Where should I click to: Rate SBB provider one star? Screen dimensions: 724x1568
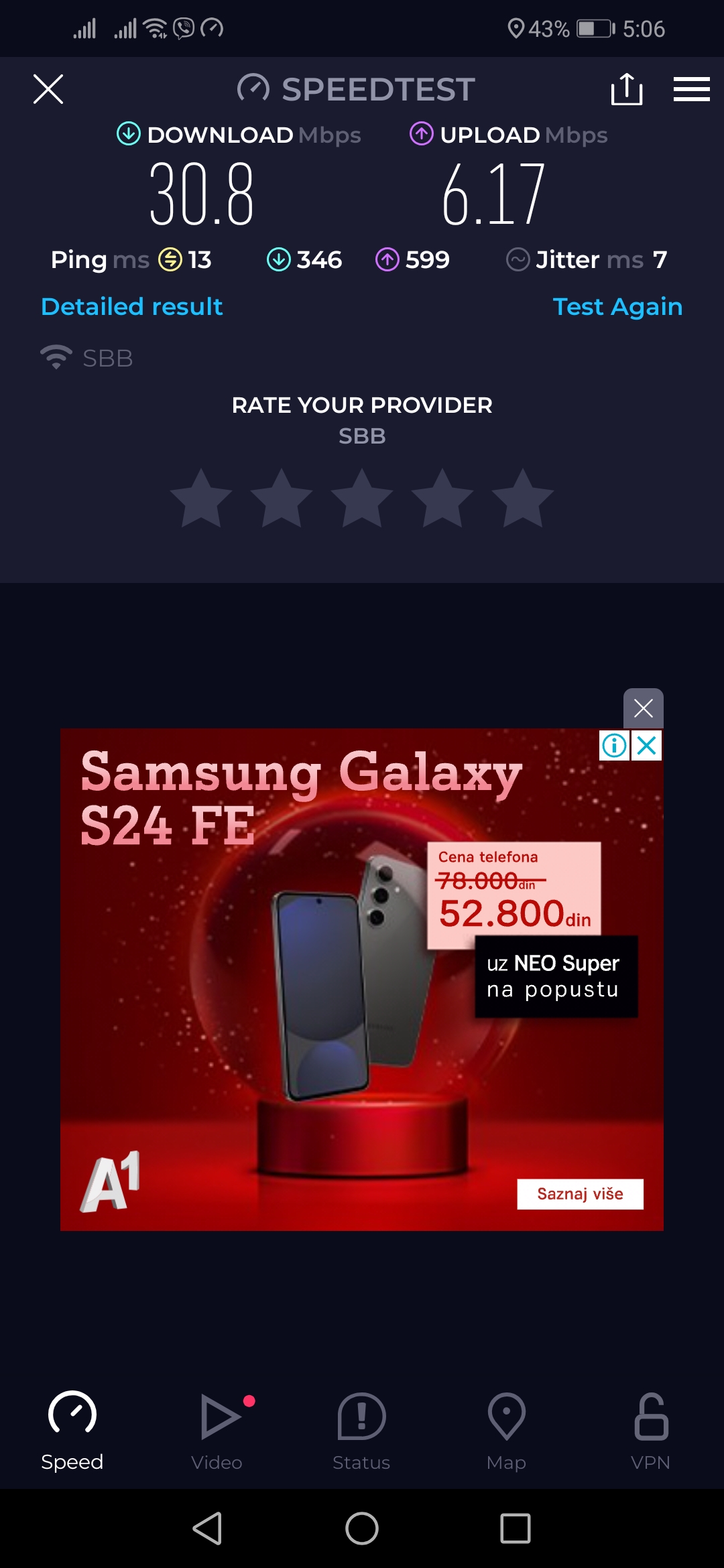(201, 499)
